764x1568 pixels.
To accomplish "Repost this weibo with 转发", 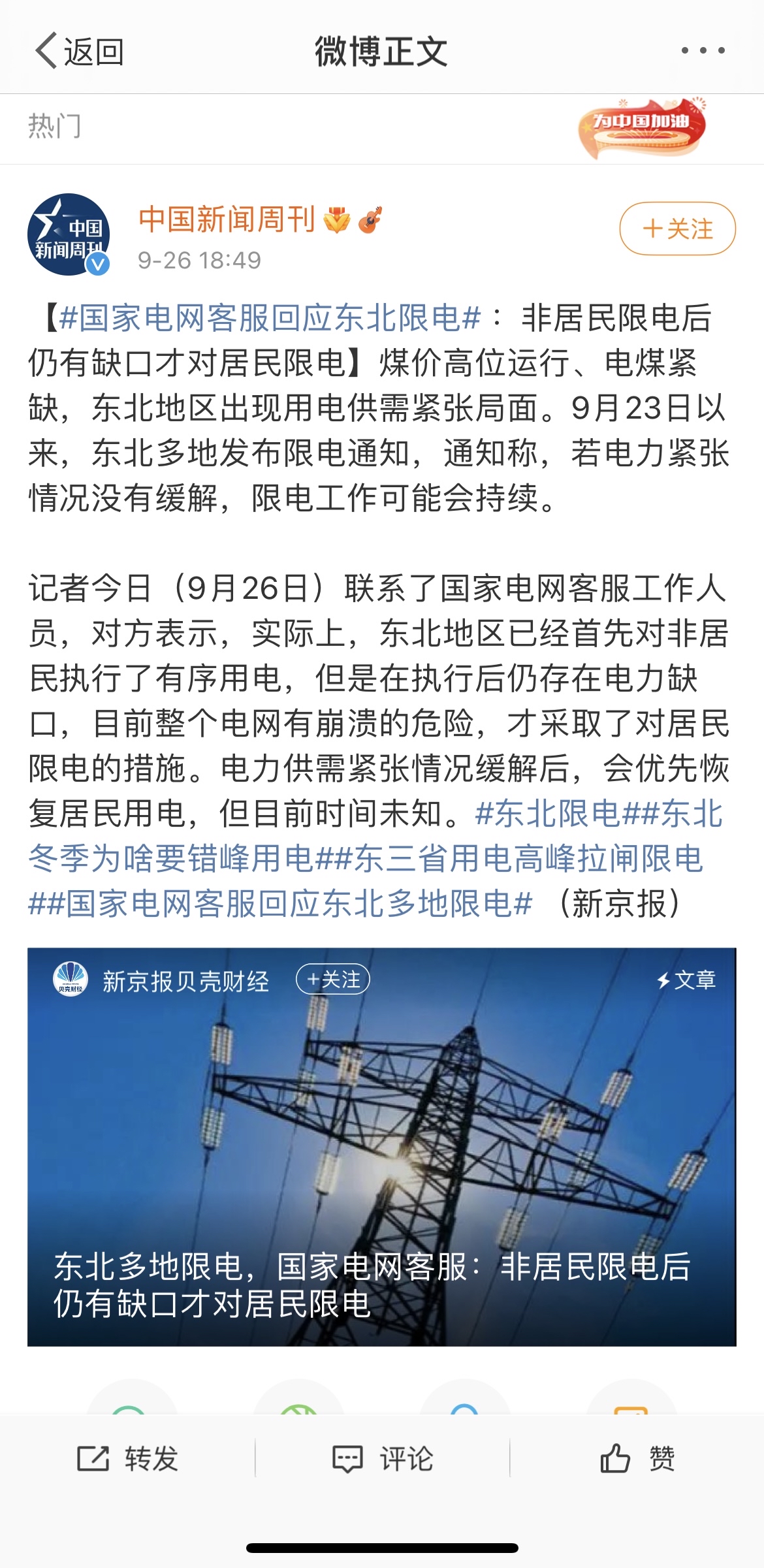I will tap(127, 1459).
